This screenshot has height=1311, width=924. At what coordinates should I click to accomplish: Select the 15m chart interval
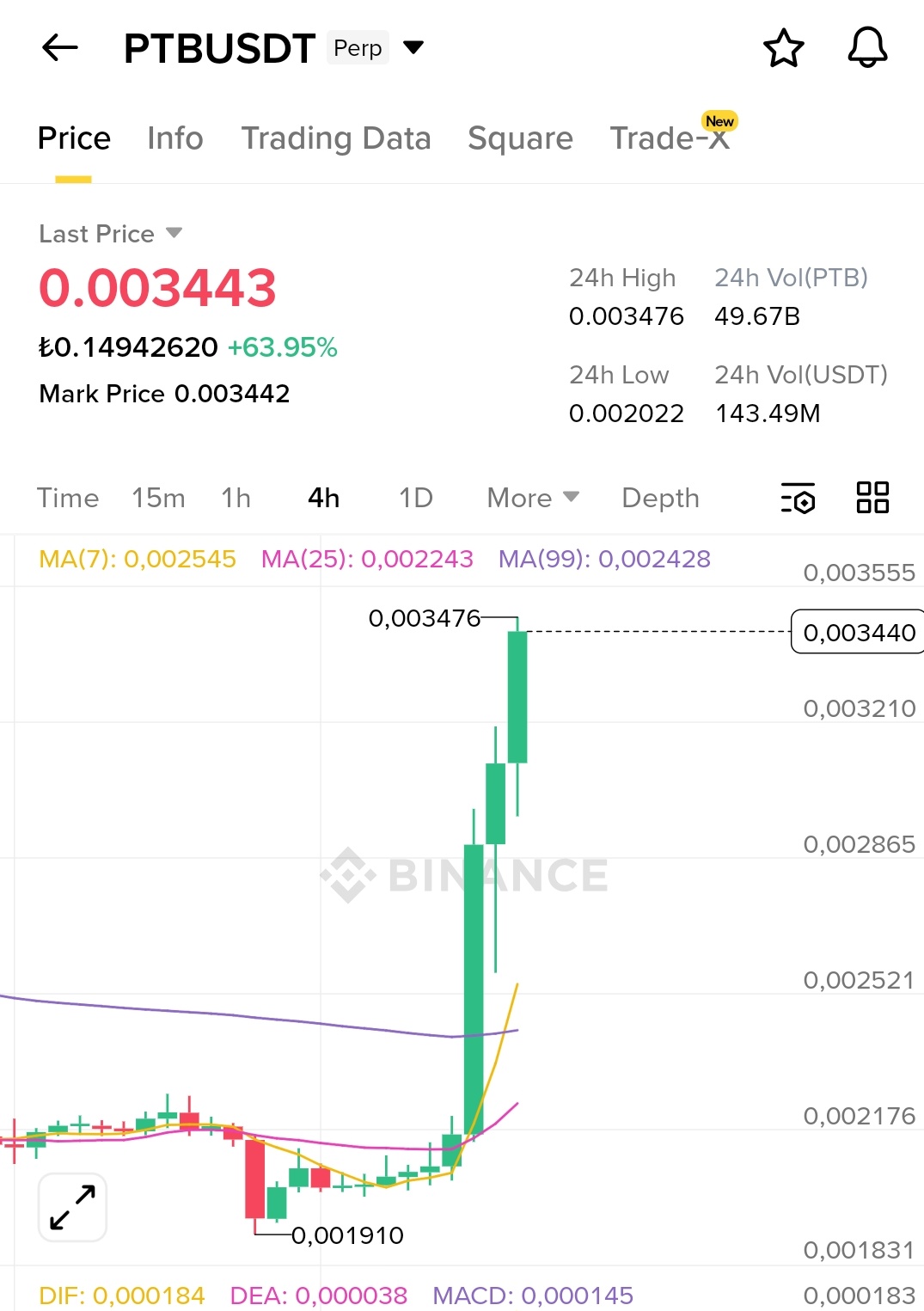[x=158, y=498]
